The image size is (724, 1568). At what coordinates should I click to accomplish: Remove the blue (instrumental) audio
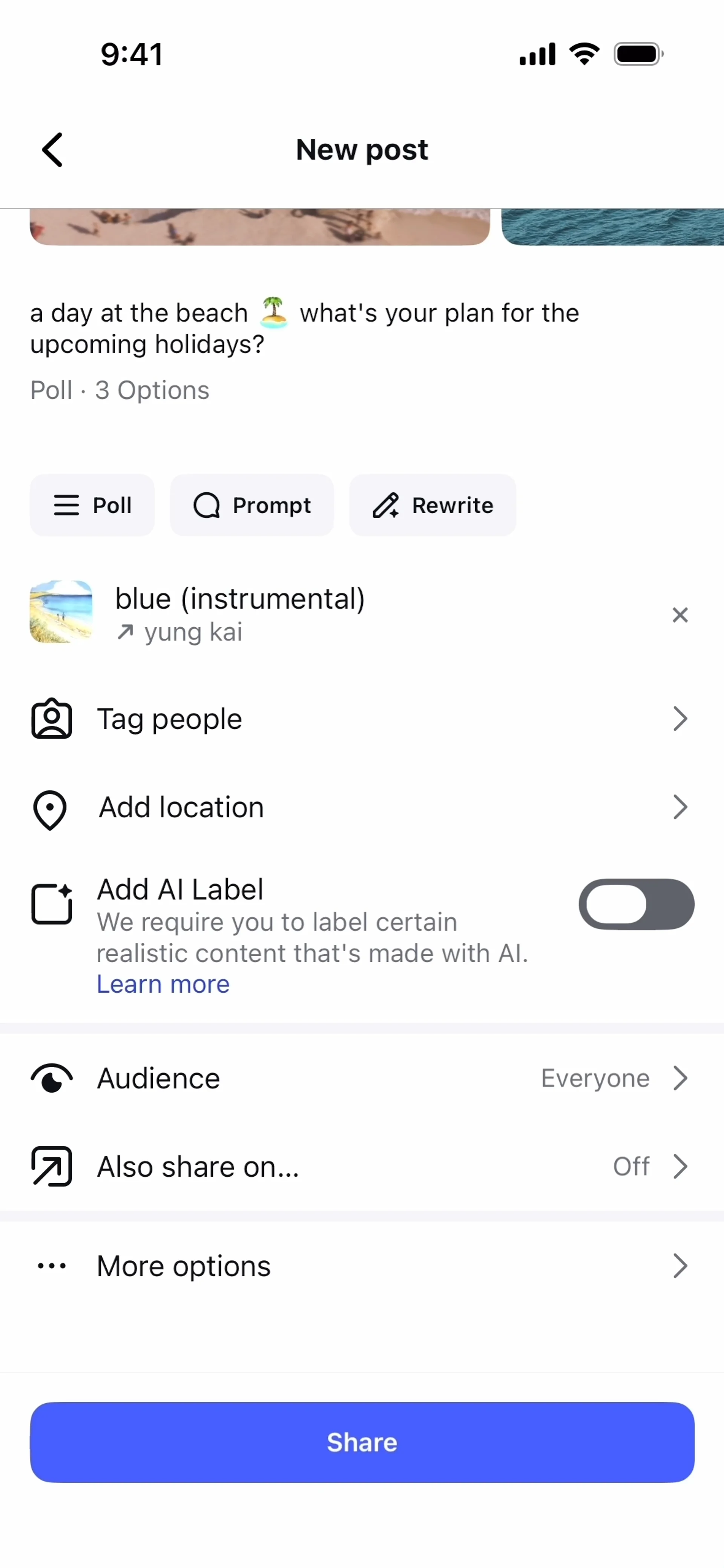click(680, 615)
